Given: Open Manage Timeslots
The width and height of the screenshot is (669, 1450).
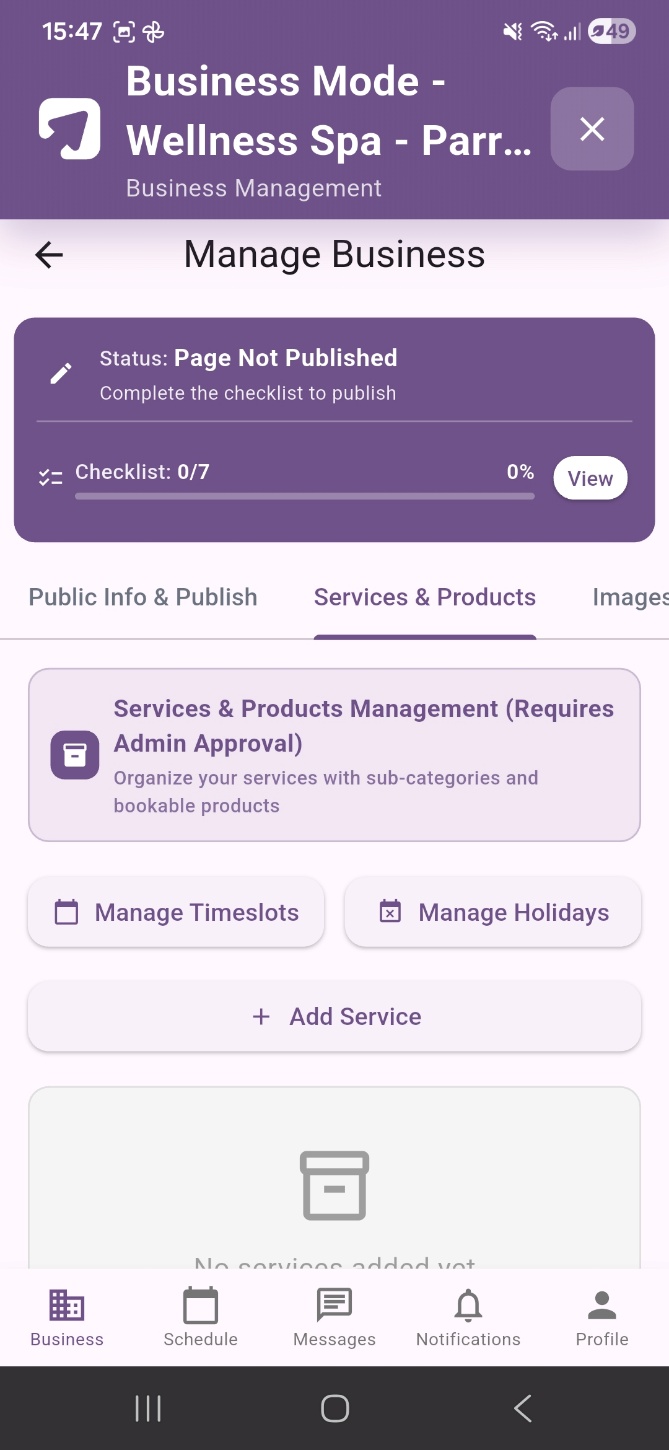Looking at the screenshot, I should (x=176, y=912).
